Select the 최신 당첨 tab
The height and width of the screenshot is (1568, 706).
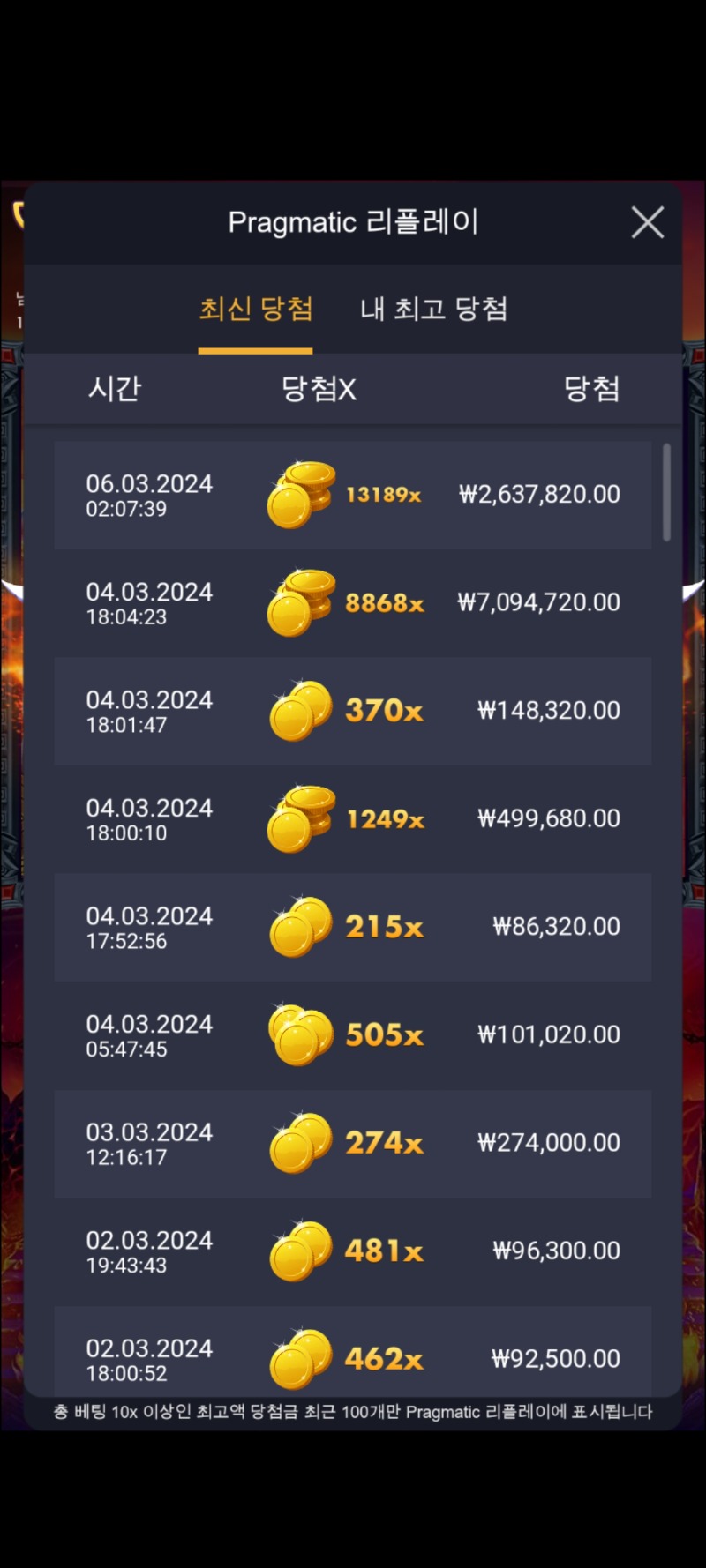point(255,309)
